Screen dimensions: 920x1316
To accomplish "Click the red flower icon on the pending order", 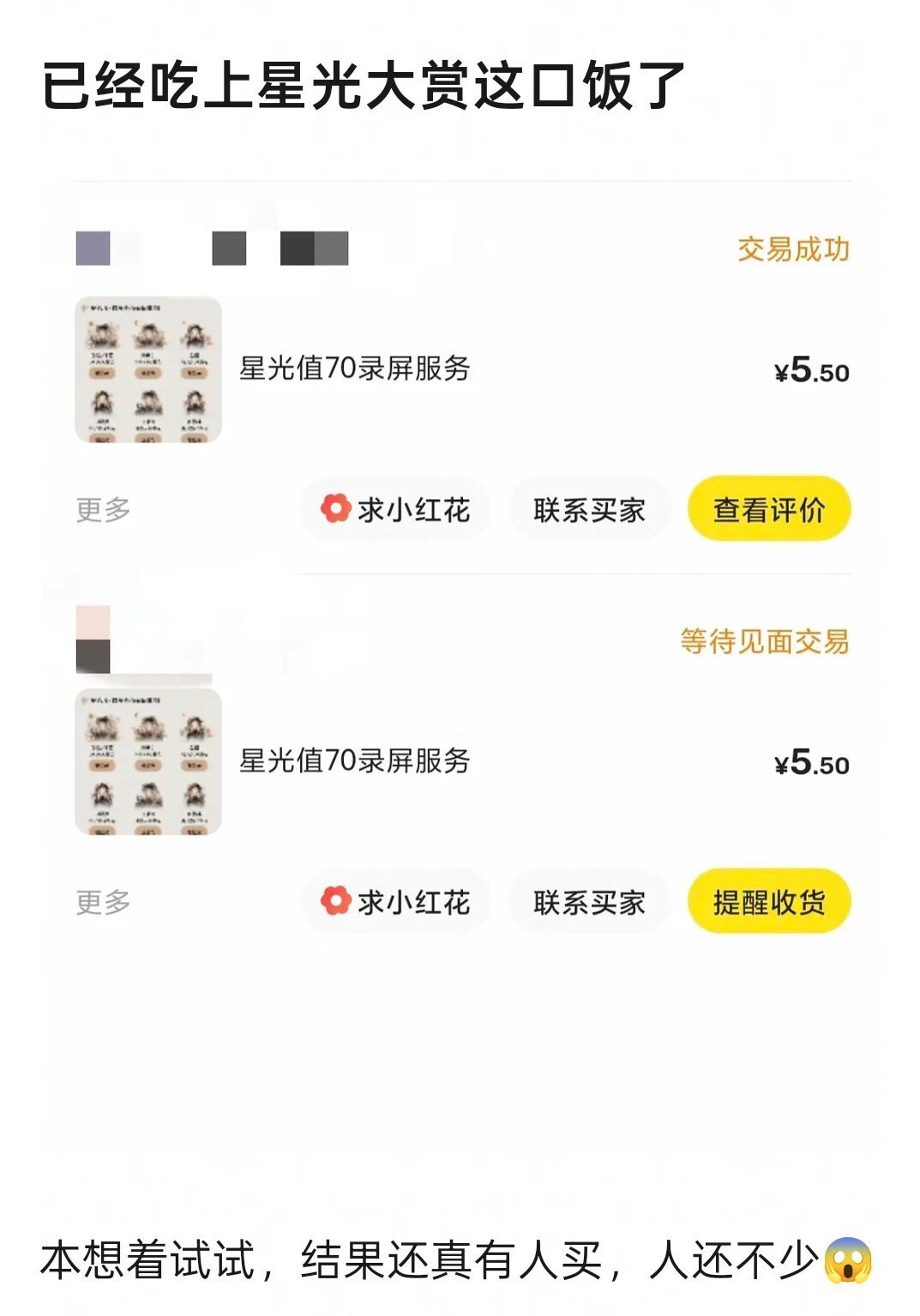I will [335, 901].
